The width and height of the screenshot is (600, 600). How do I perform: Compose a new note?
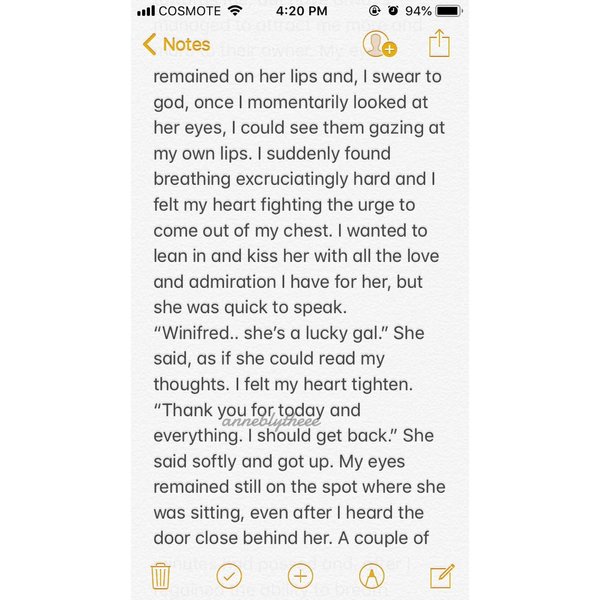pyautogui.click(x=441, y=576)
